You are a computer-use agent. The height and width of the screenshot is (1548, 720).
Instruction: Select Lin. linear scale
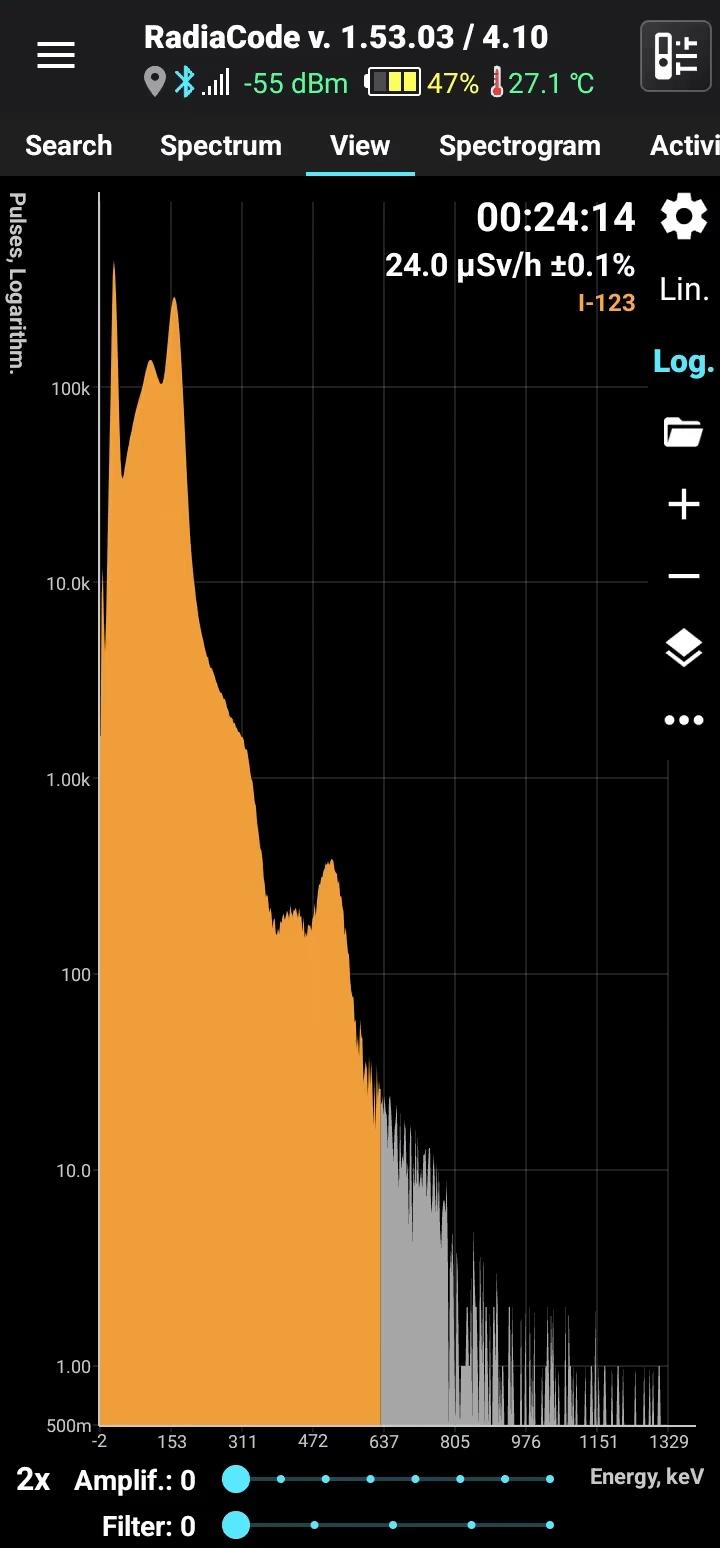pos(684,290)
